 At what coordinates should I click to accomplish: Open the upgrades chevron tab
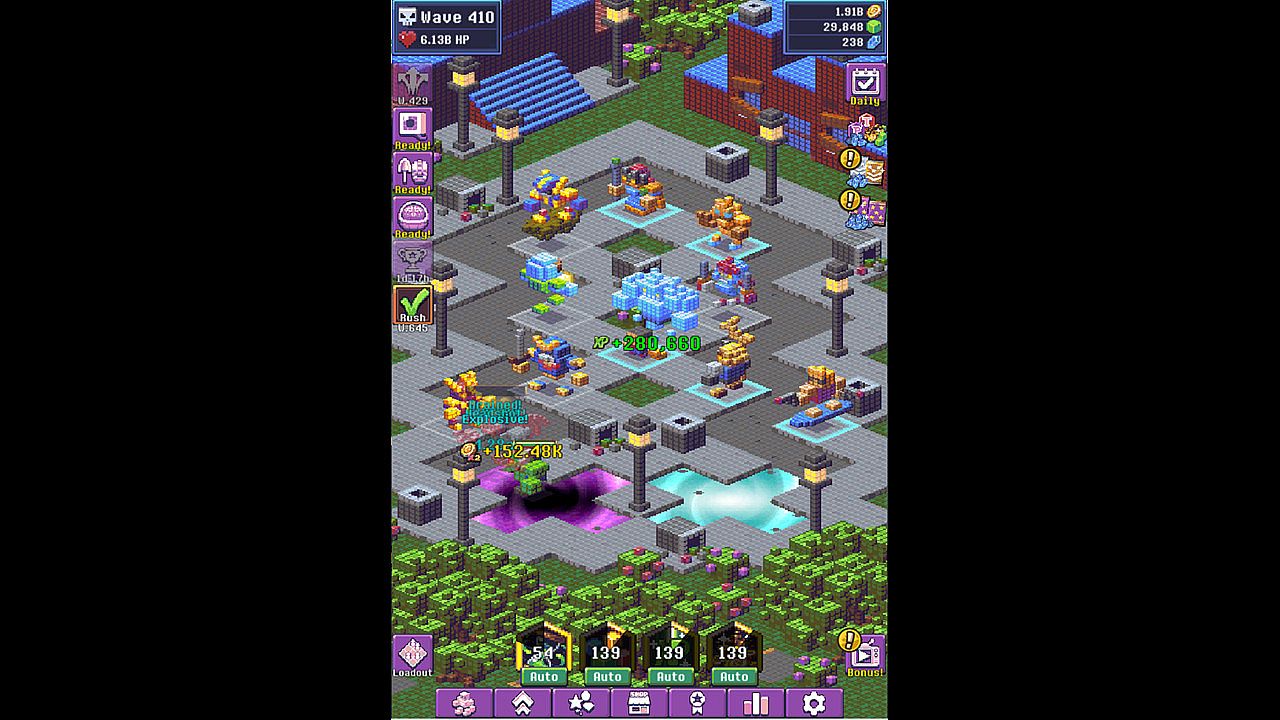coord(522,704)
